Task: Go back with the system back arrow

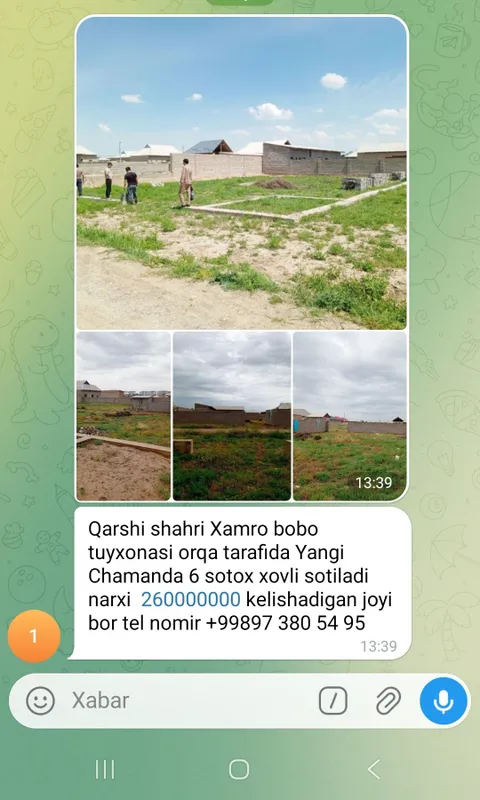Action: tap(374, 769)
